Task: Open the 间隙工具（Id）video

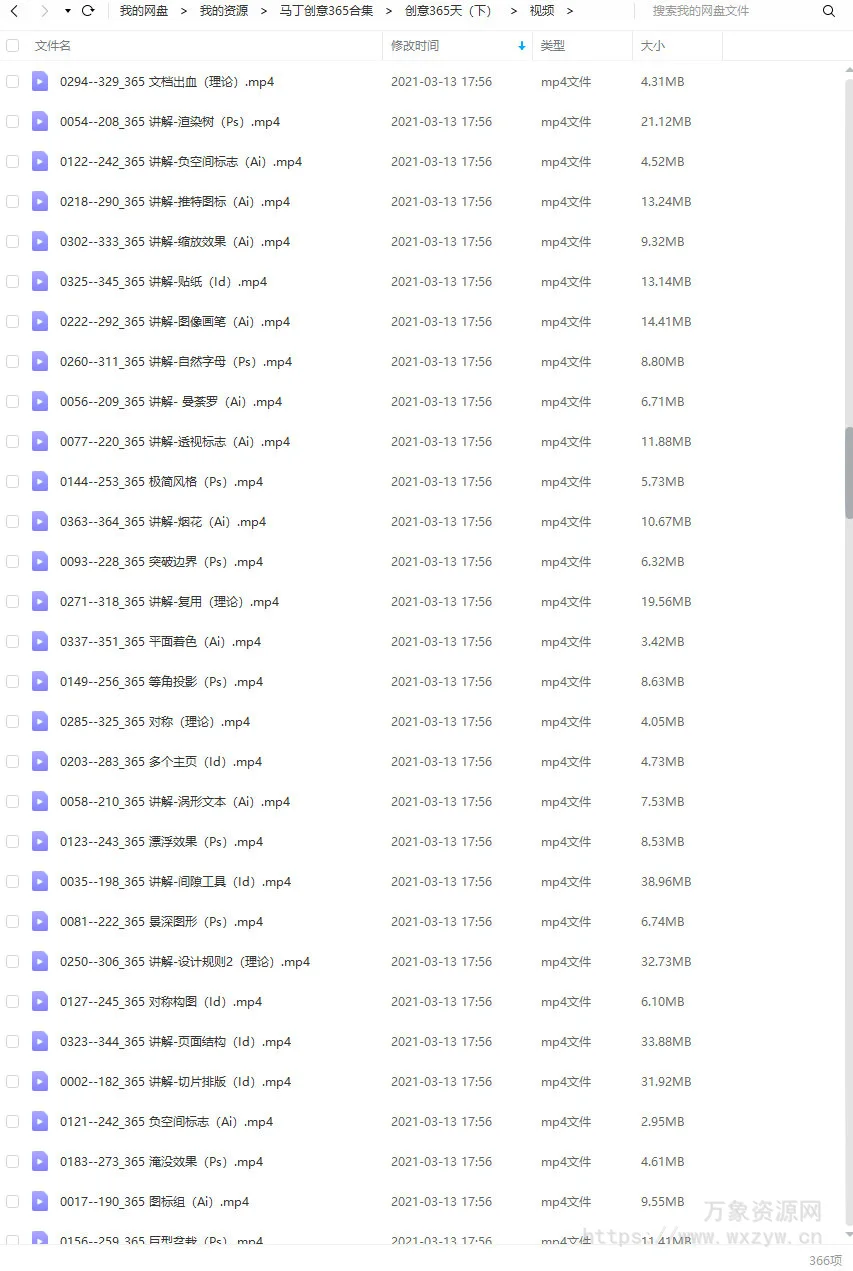Action: point(175,882)
